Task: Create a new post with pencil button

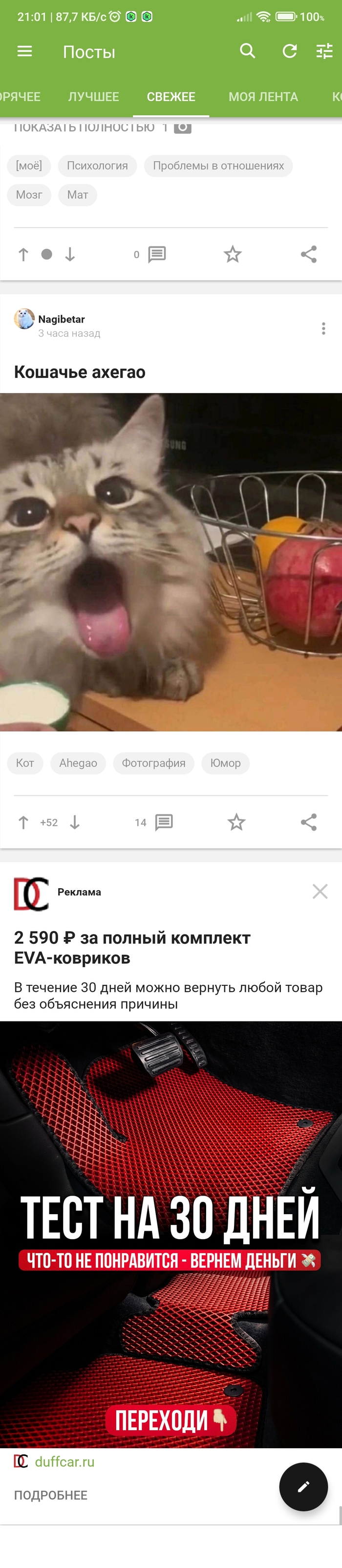Action: (303, 1486)
